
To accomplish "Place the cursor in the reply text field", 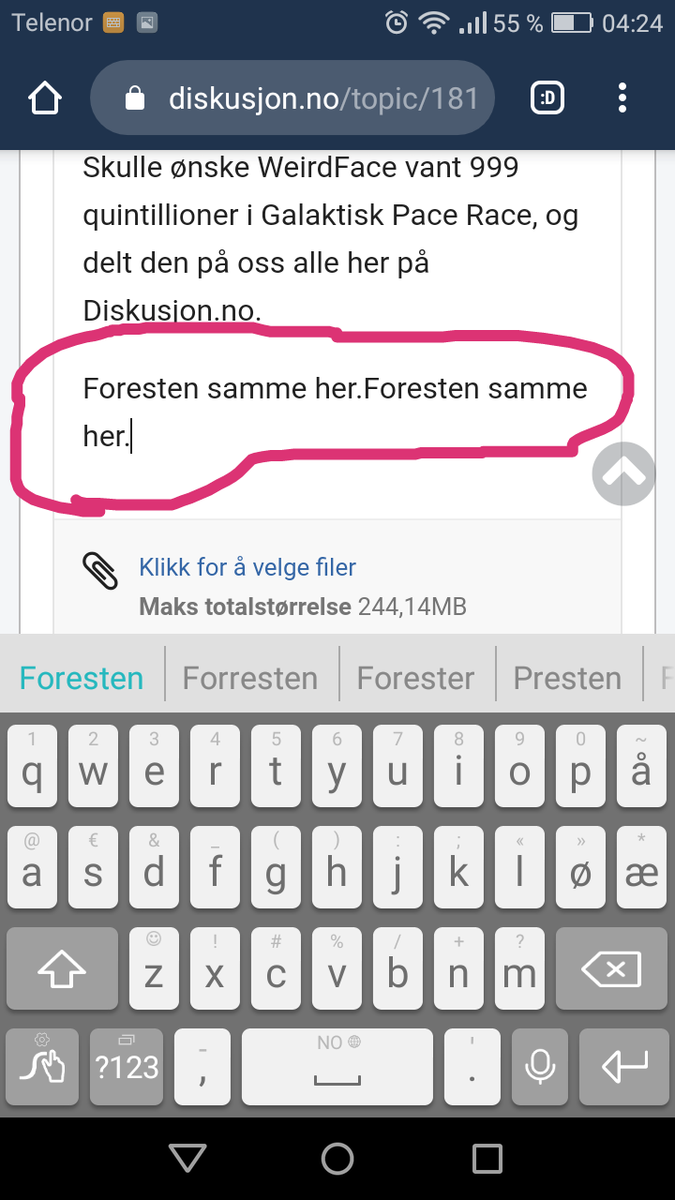I will coord(337,413).
